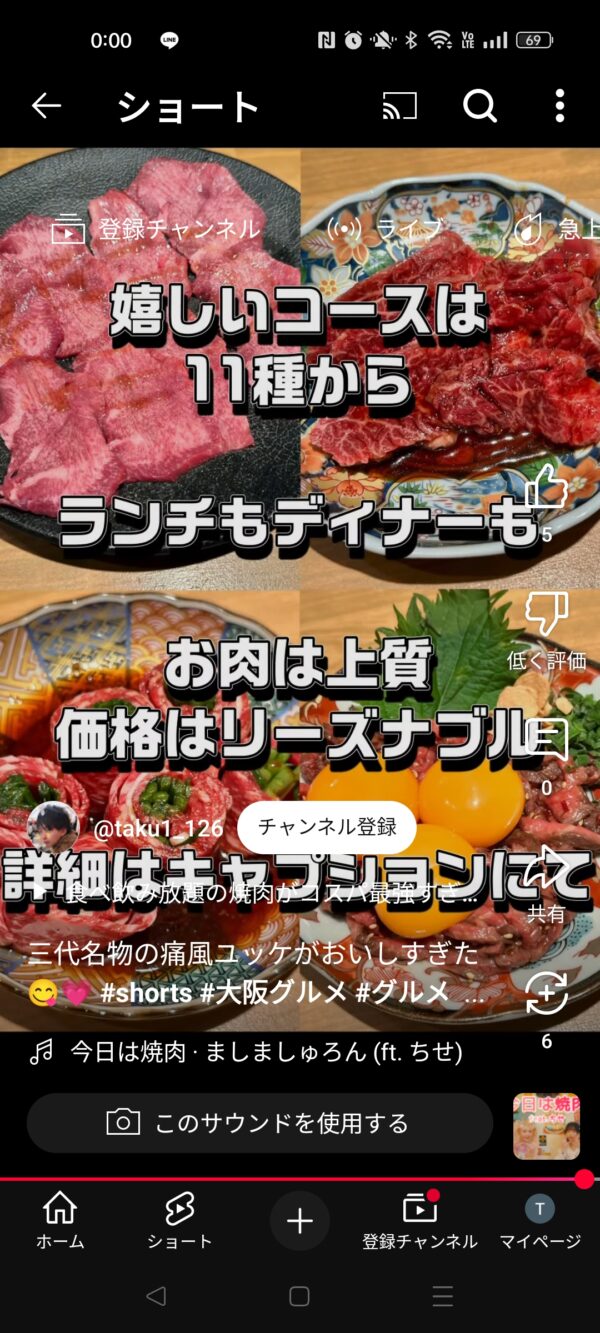Open search in Shorts
The width and height of the screenshot is (600, 1333).
[480, 106]
